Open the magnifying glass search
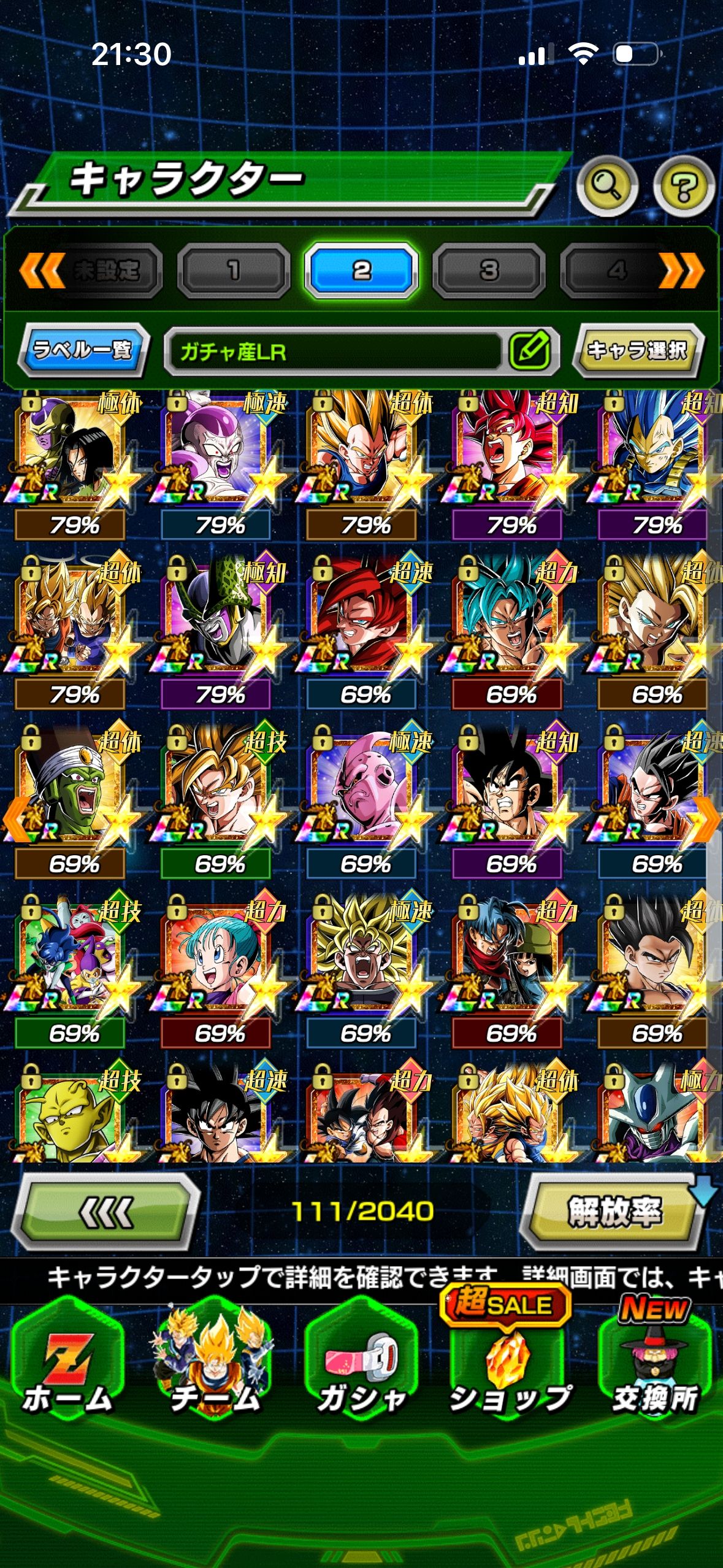The image size is (723, 1568). [606, 186]
